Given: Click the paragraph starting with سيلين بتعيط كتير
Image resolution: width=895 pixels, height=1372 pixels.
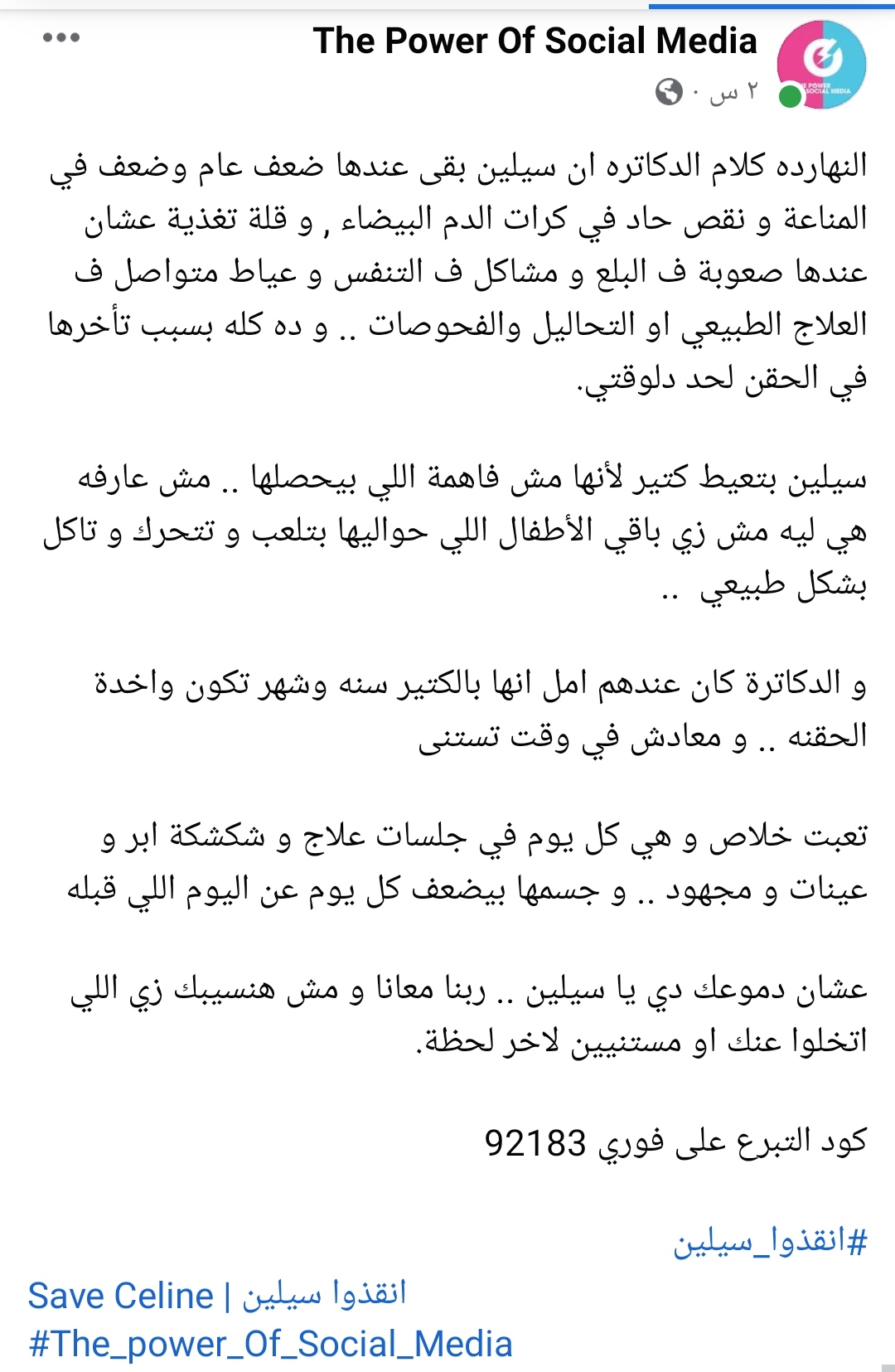Looking at the screenshot, I should point(447,531).
